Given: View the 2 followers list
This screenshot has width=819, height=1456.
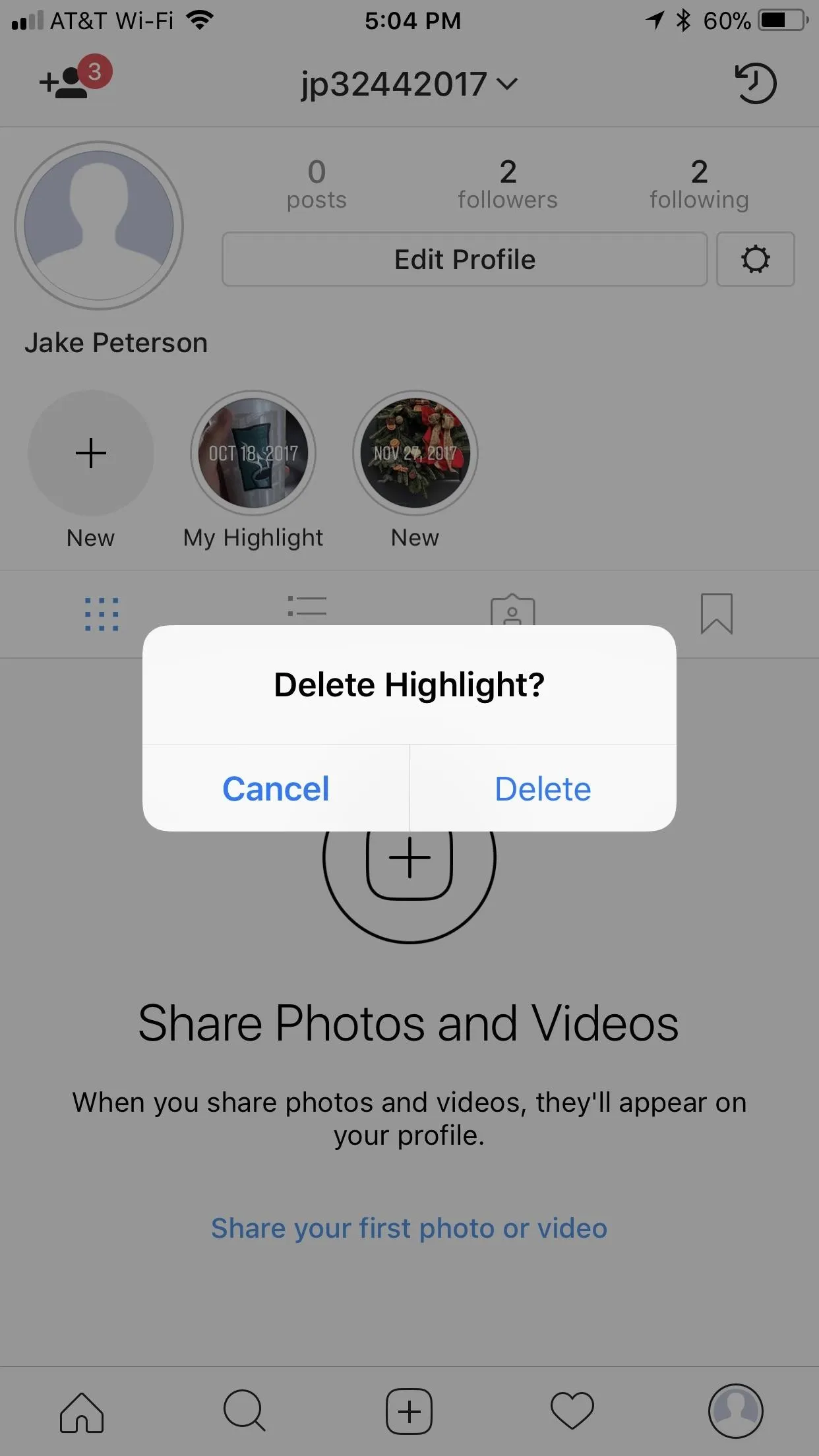Looking at the screenshot, I should click(508, 185).
